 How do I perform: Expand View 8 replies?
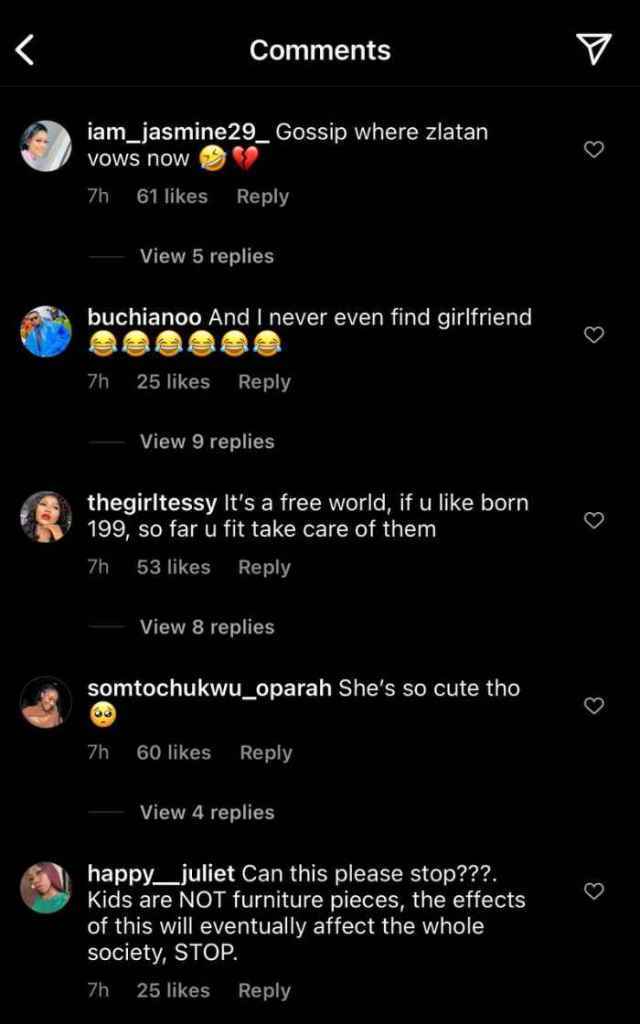tap(206, 627)
